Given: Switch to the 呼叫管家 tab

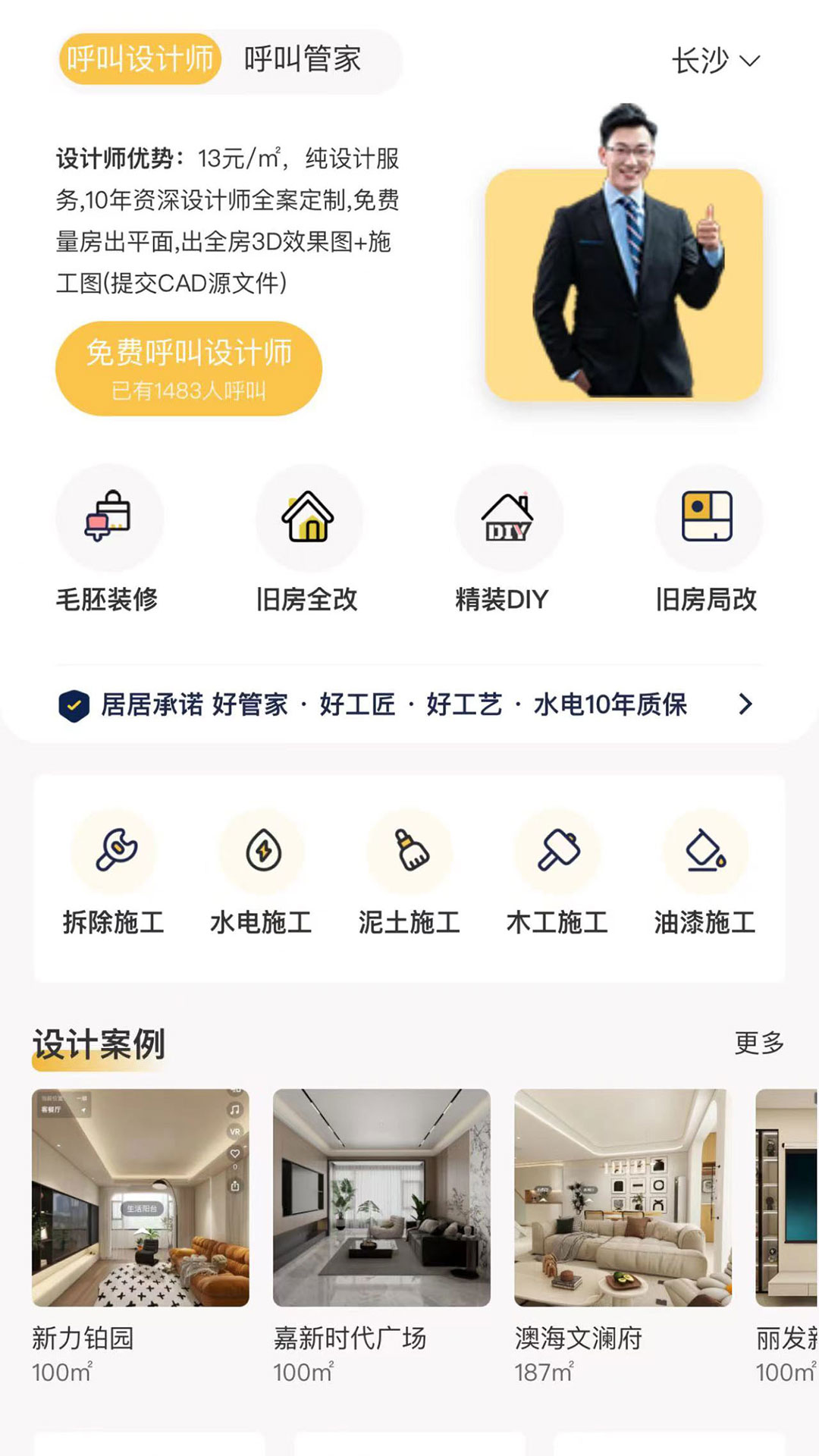Looking at the screenshot, I should click(302, 60).
